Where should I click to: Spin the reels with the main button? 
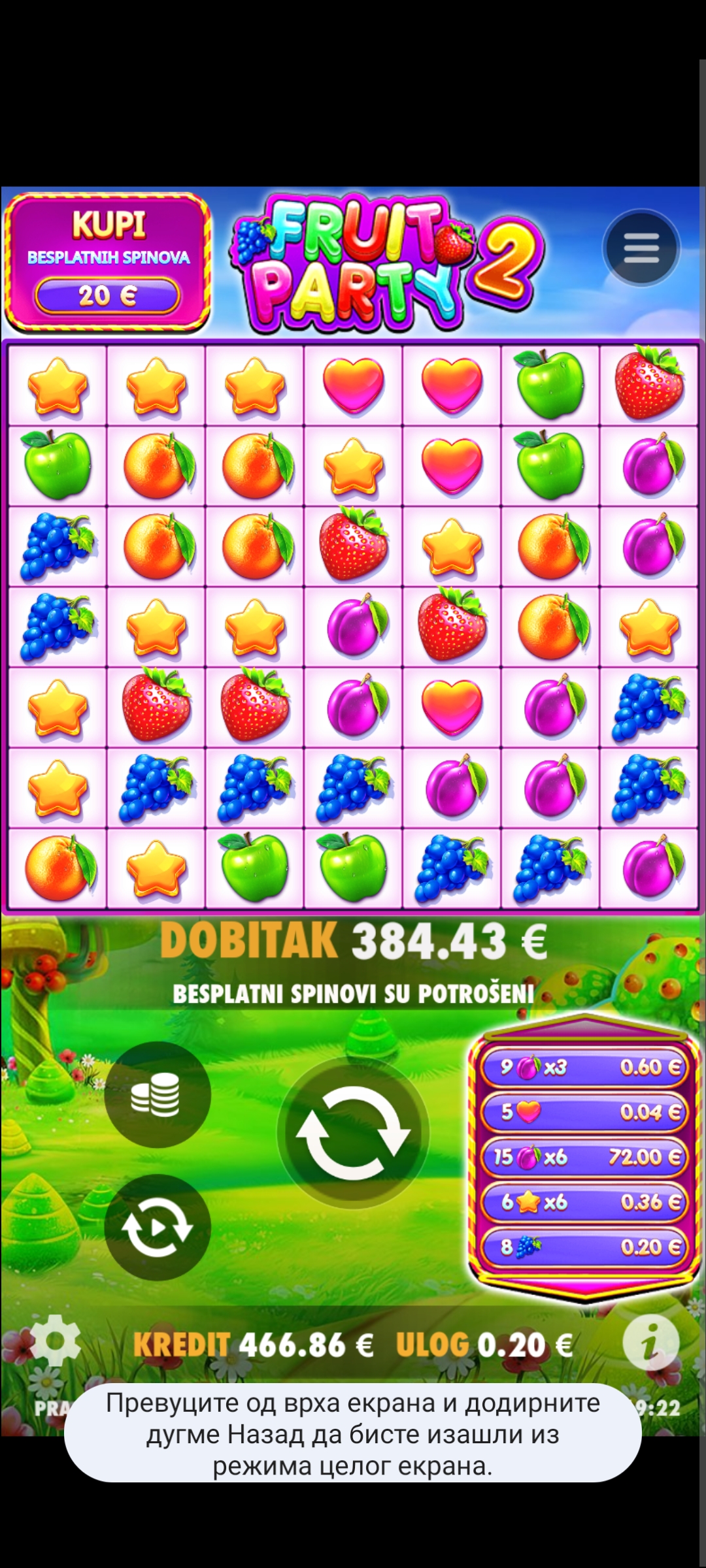pyautogui.click(x=353, y=1133)
